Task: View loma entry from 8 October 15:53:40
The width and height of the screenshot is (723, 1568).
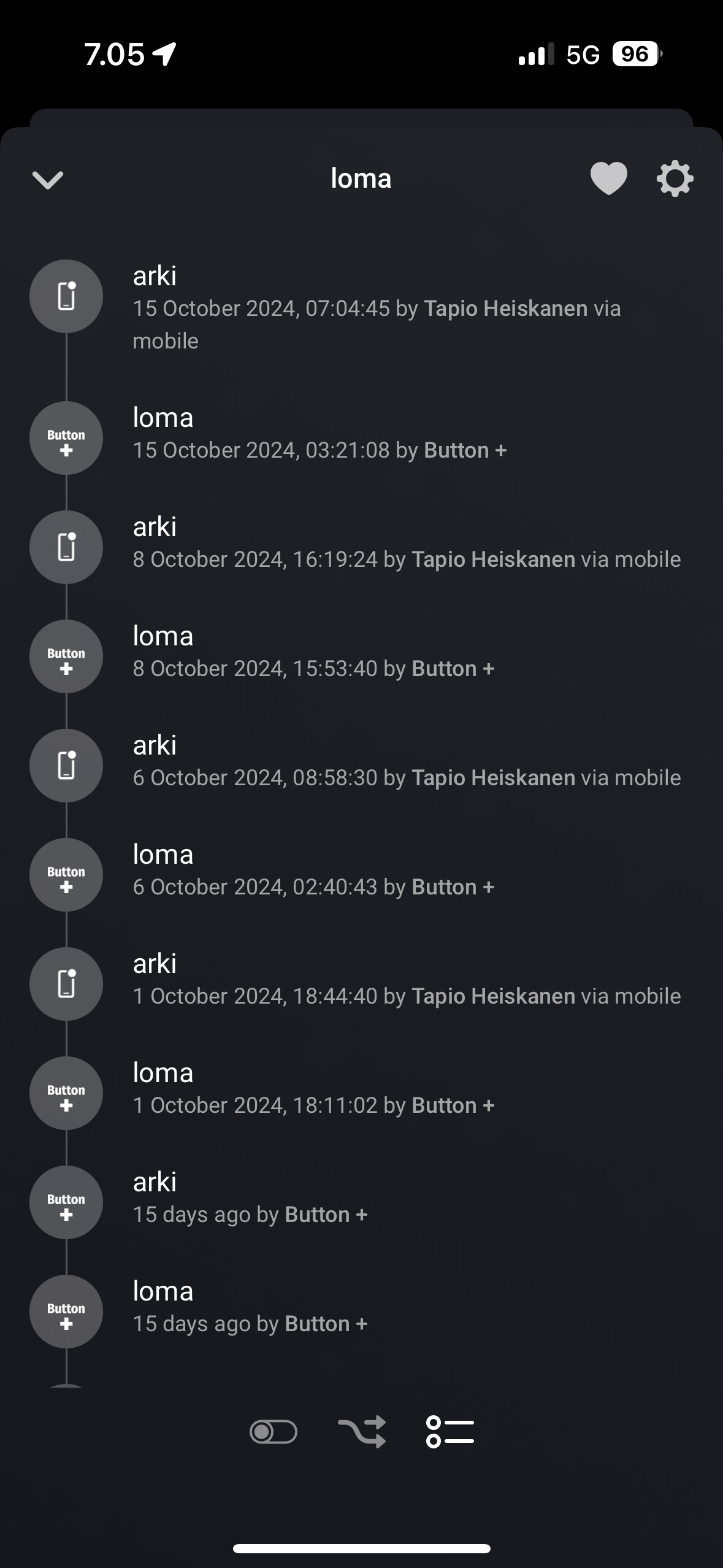Action: (313, 653)
